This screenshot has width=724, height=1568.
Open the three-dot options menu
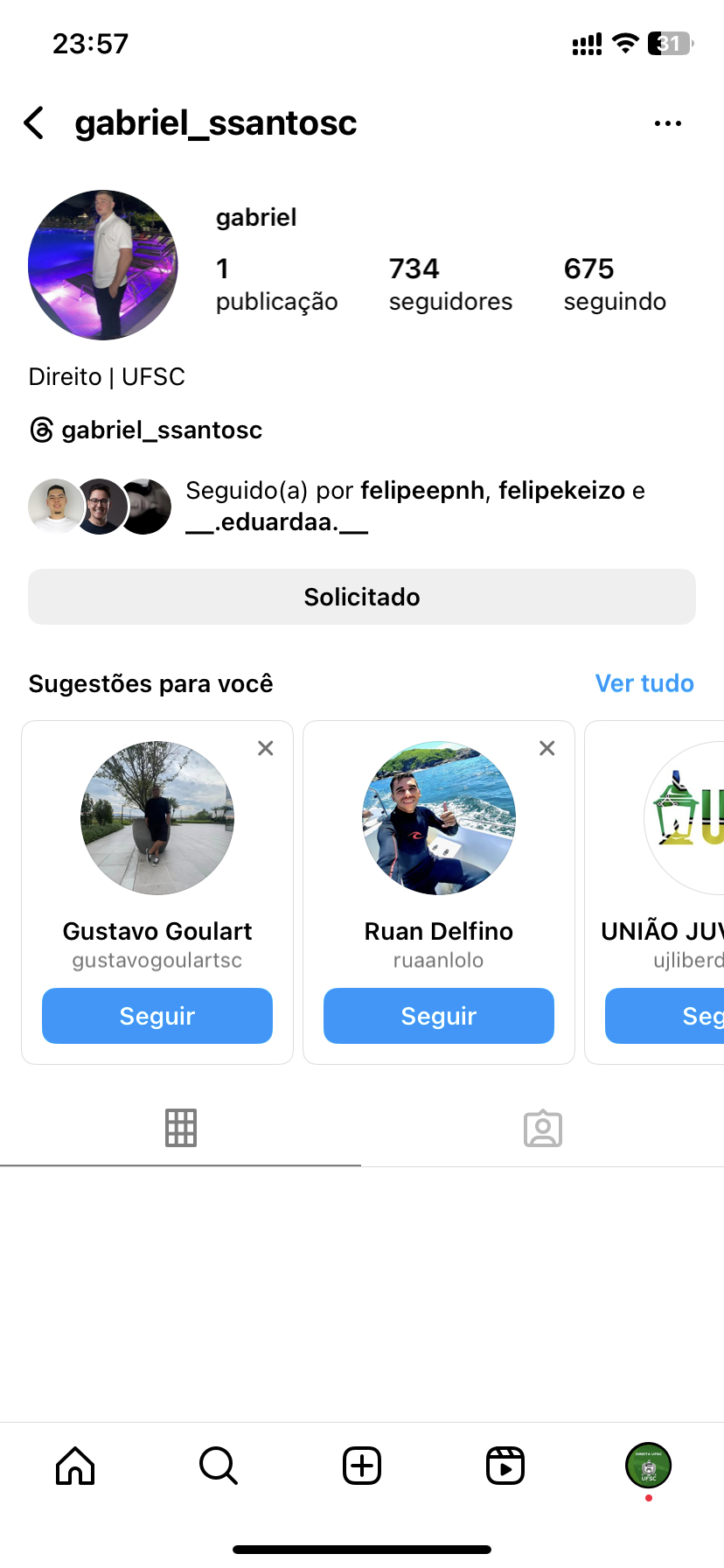click(x=667, y=123)
